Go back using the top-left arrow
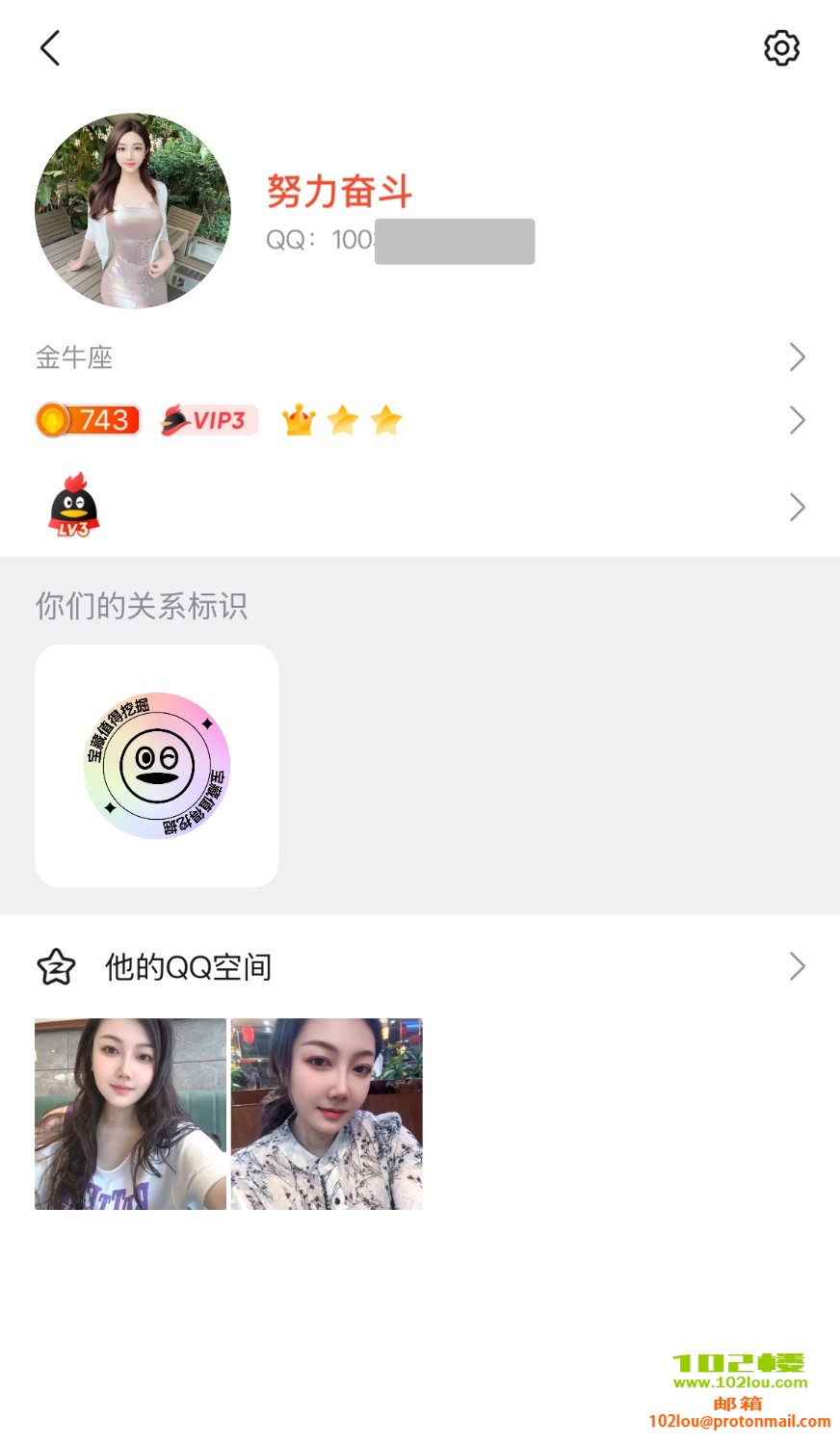The height and width of the screenshot is (1445, 840). [50, 48]
